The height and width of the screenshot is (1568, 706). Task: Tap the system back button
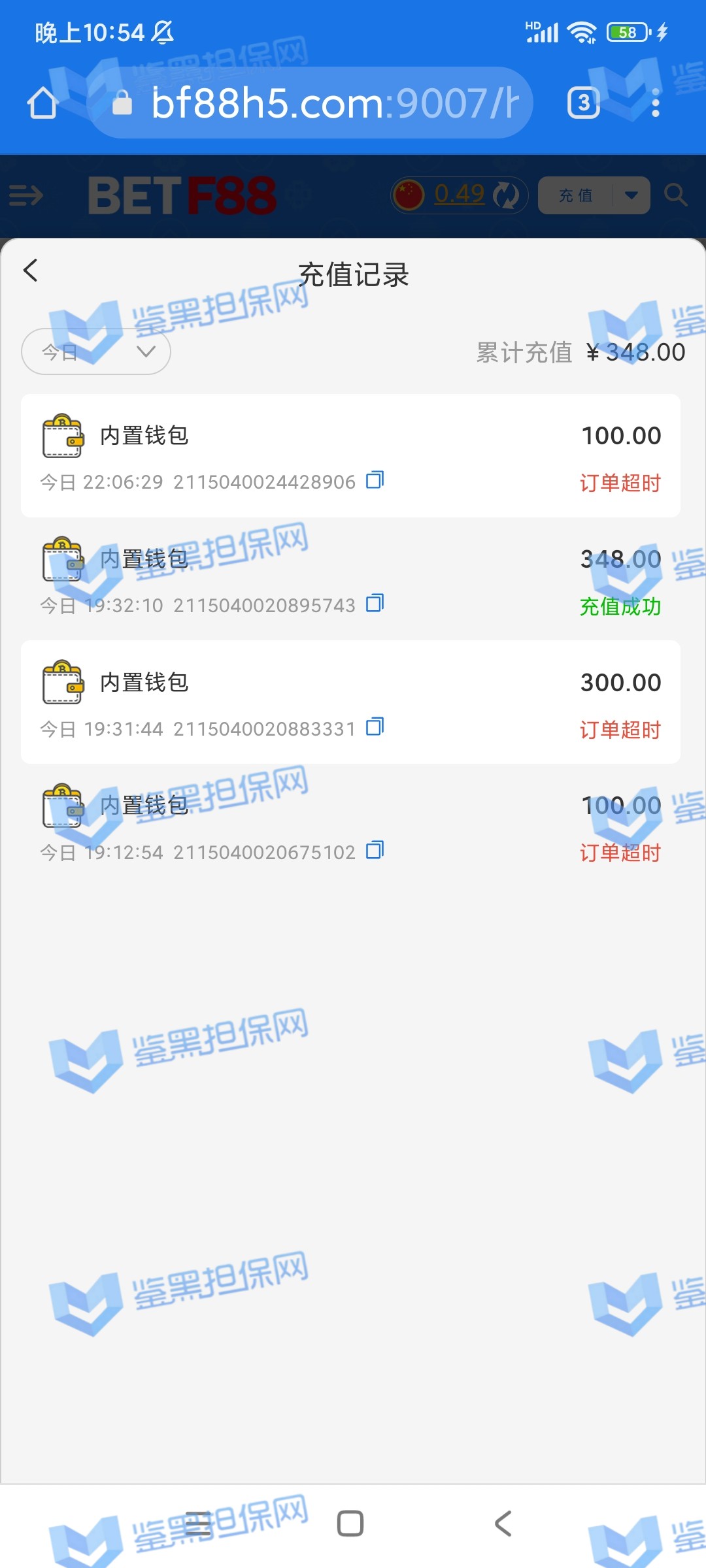pyautogui.click(x=502, y=1524)
